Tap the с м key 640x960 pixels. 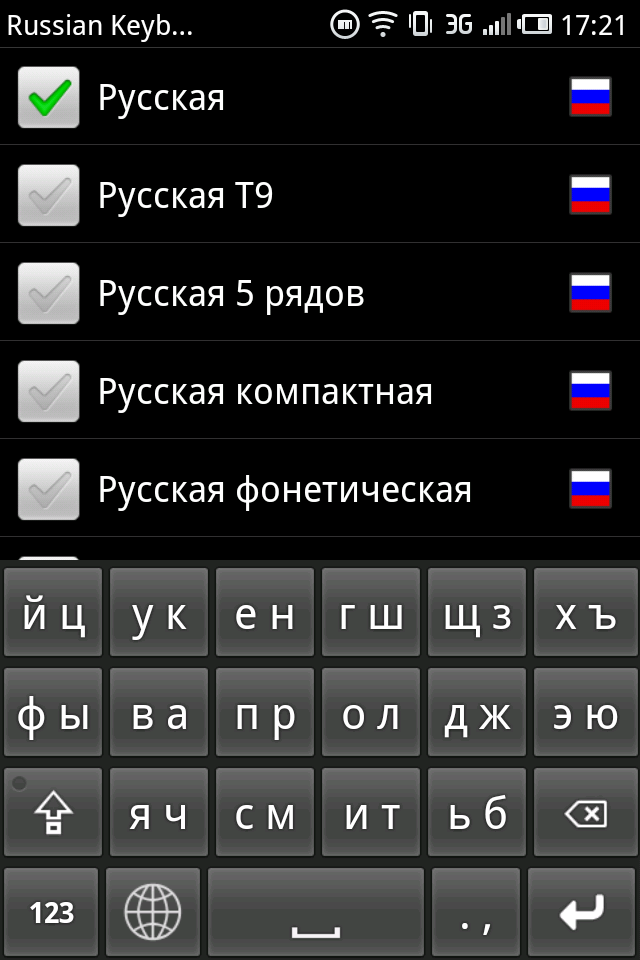click(x=265, y=812)
